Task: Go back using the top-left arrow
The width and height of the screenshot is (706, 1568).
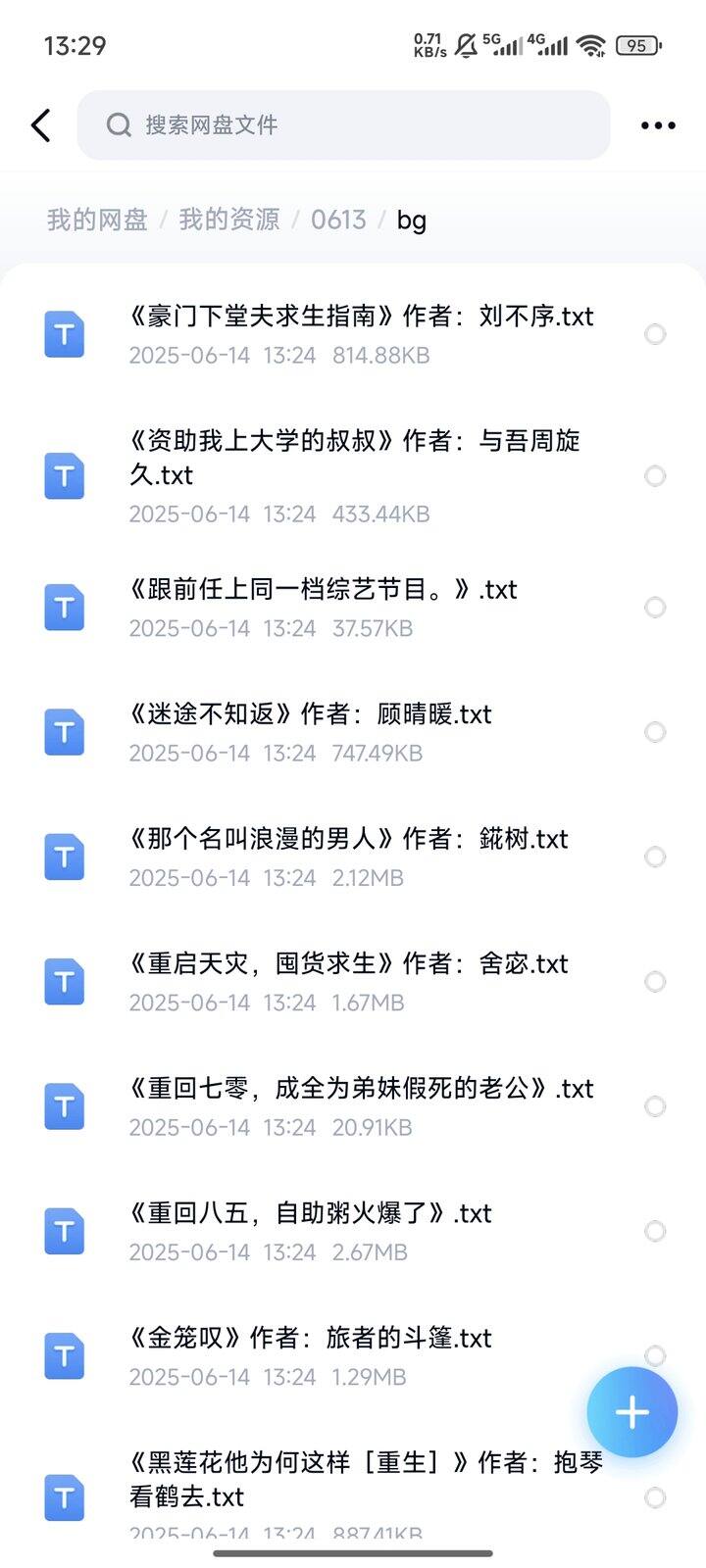Action: click(41, 125)
